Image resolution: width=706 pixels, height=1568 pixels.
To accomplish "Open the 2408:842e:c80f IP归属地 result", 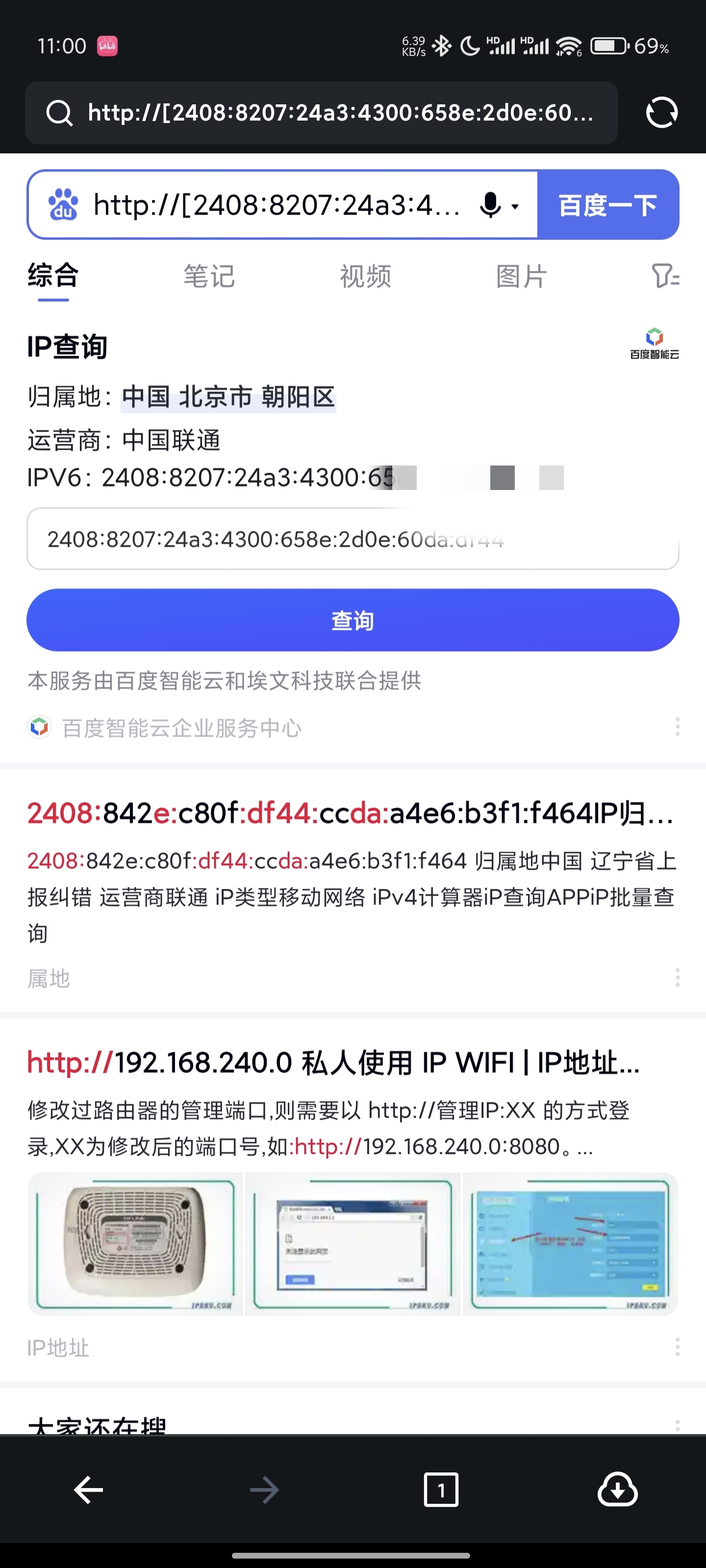I will 350,813.
